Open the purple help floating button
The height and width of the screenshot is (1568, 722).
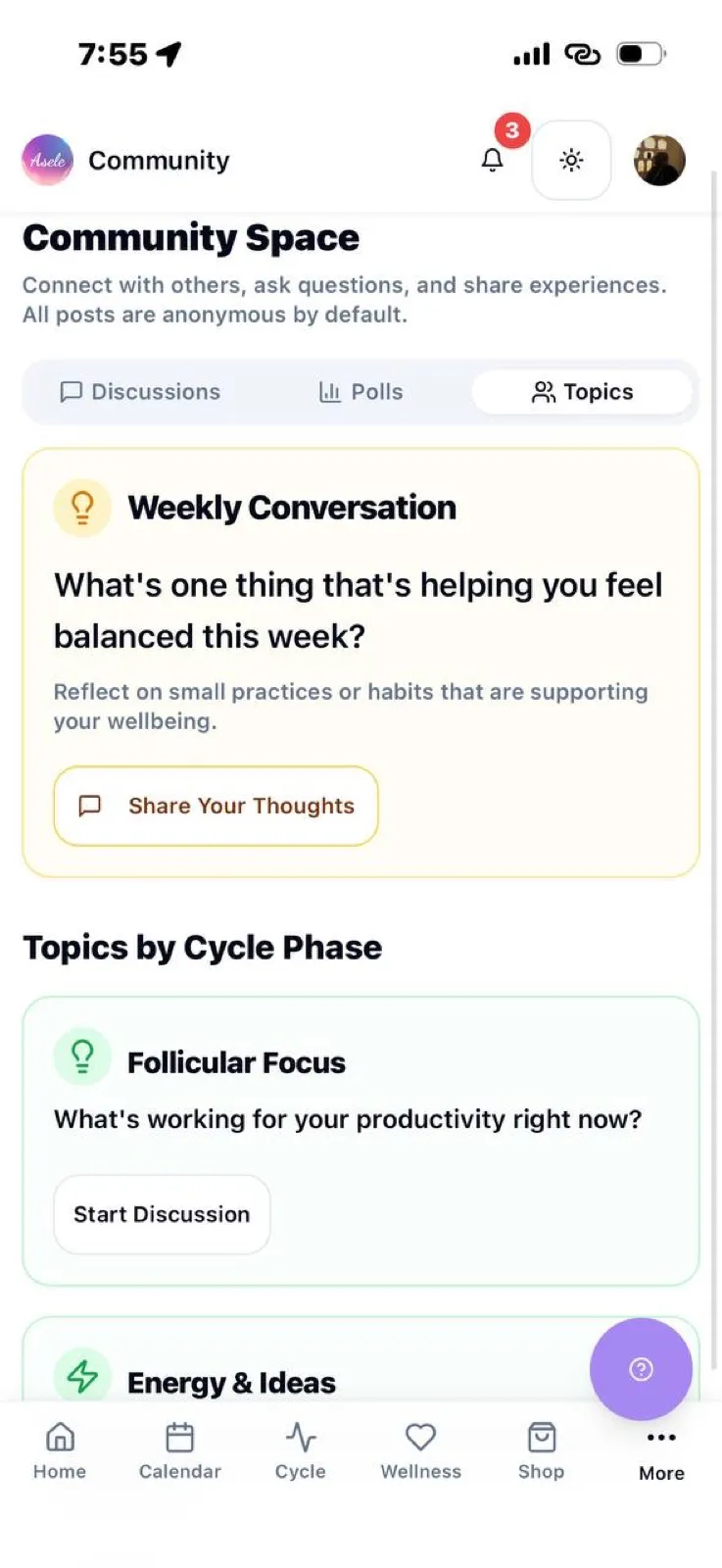click(x=641, y=1369)
